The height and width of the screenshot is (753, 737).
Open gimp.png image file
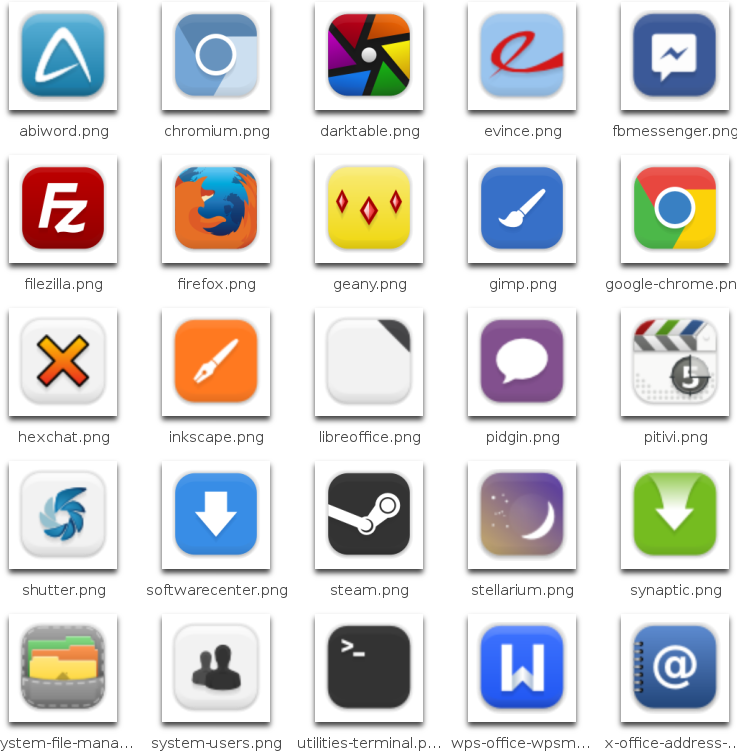click(x=522, y=209)
